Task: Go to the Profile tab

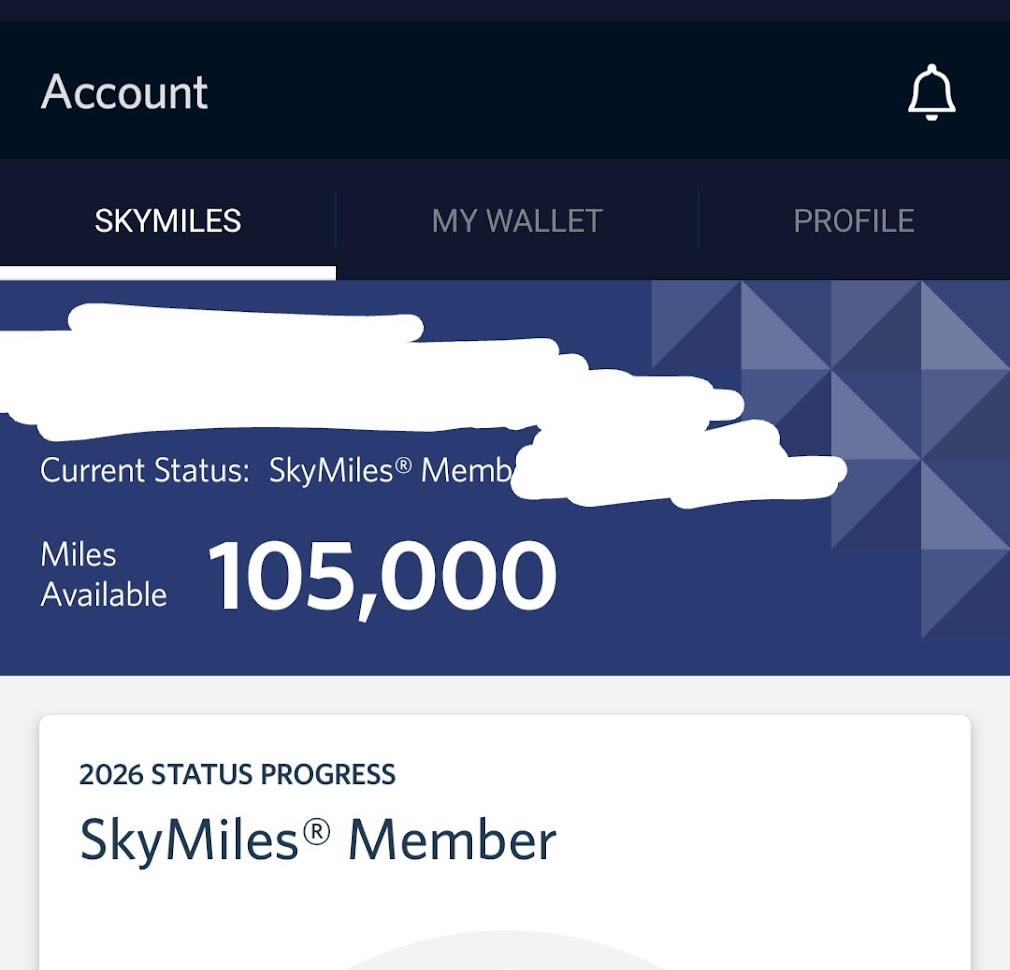Action: coord(853,221)
